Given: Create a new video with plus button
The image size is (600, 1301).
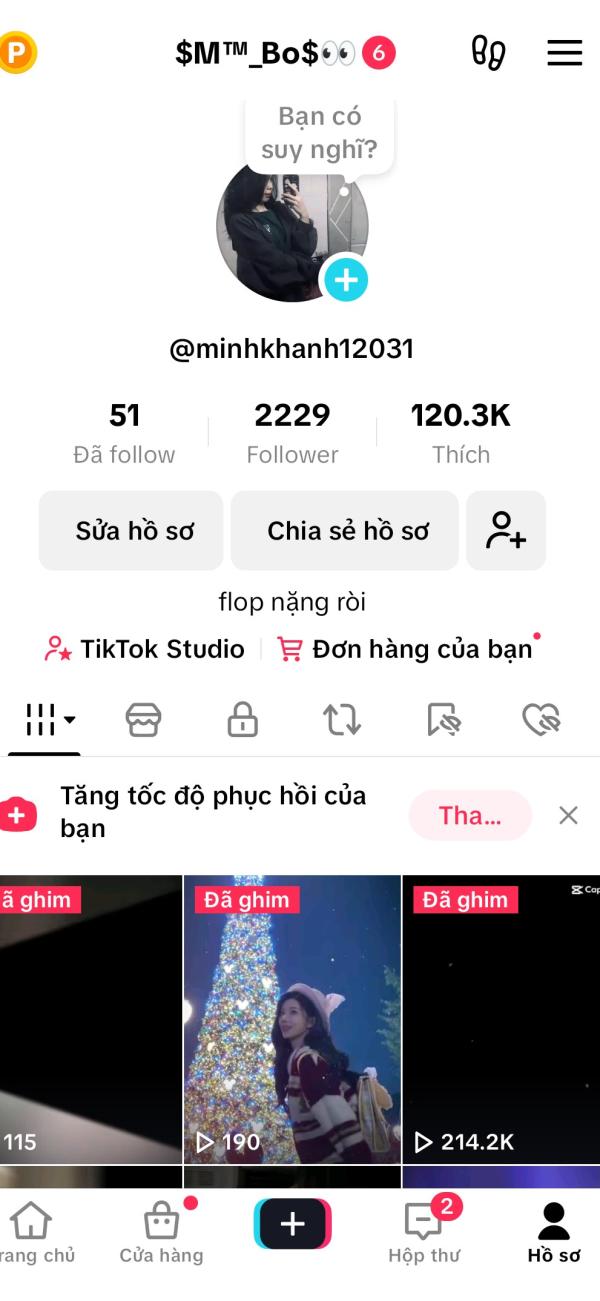Looking at the screenshot, I should pos(292,1224).
